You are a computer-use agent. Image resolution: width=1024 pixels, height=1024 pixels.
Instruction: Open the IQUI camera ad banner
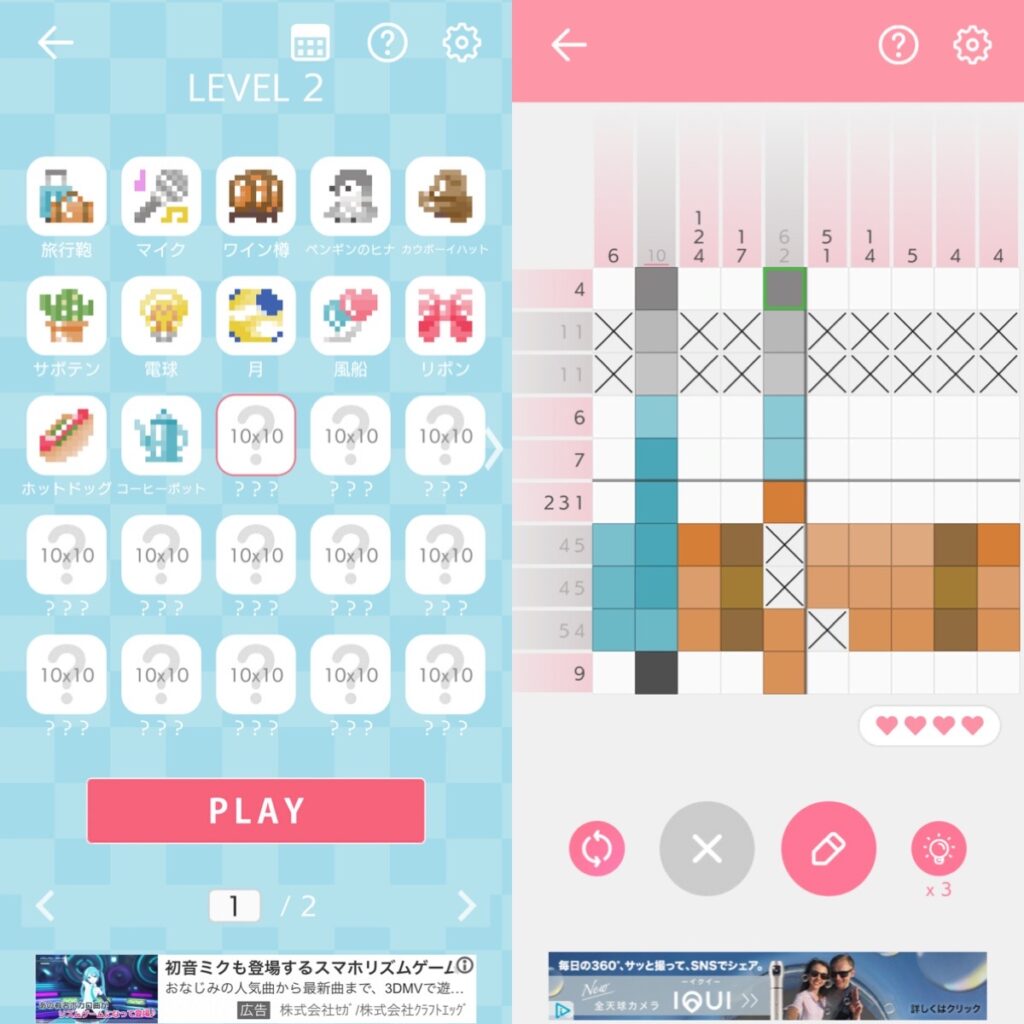767,985
